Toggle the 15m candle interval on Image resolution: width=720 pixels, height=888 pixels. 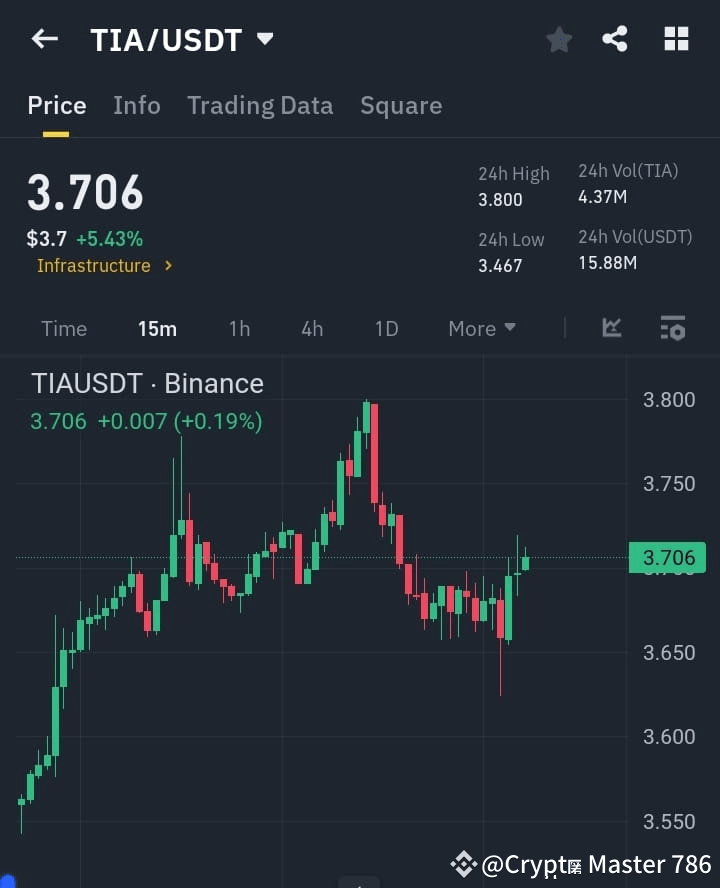point(157,328)
